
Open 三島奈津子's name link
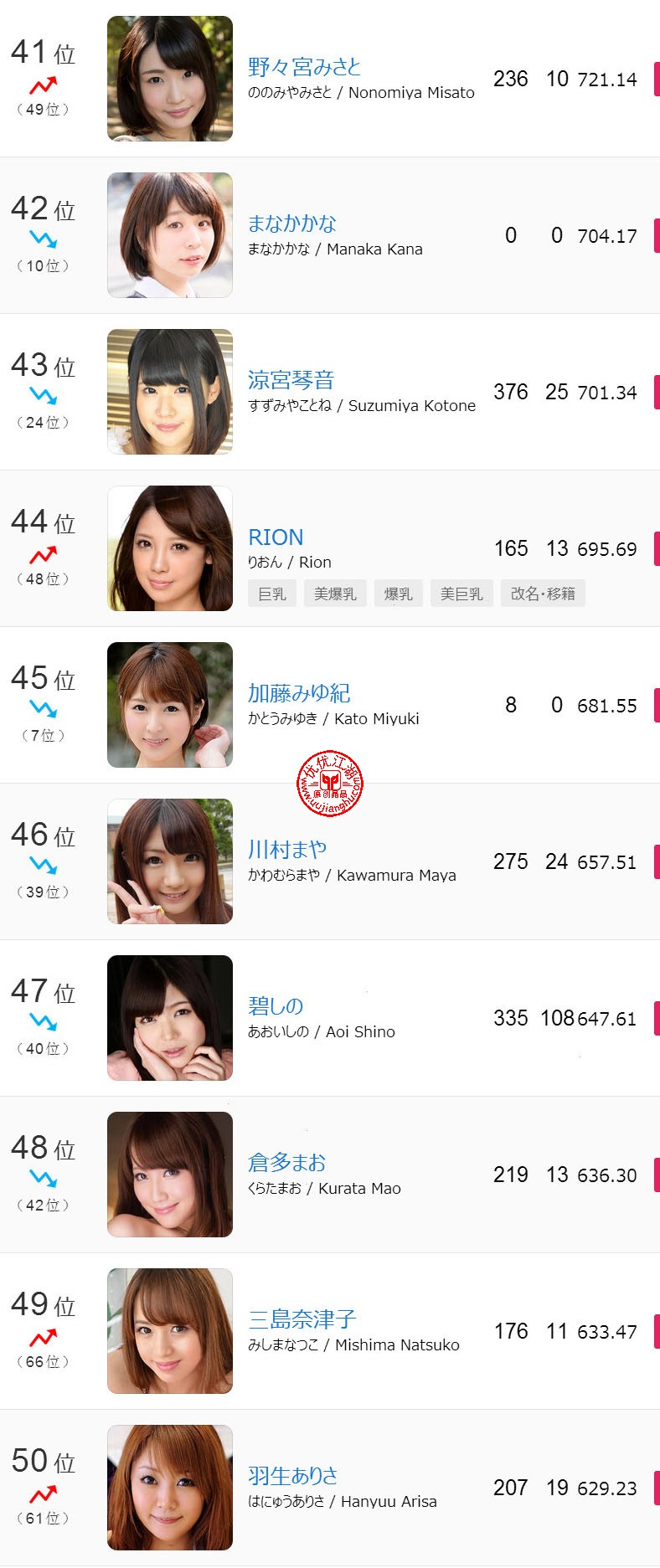302,1319
